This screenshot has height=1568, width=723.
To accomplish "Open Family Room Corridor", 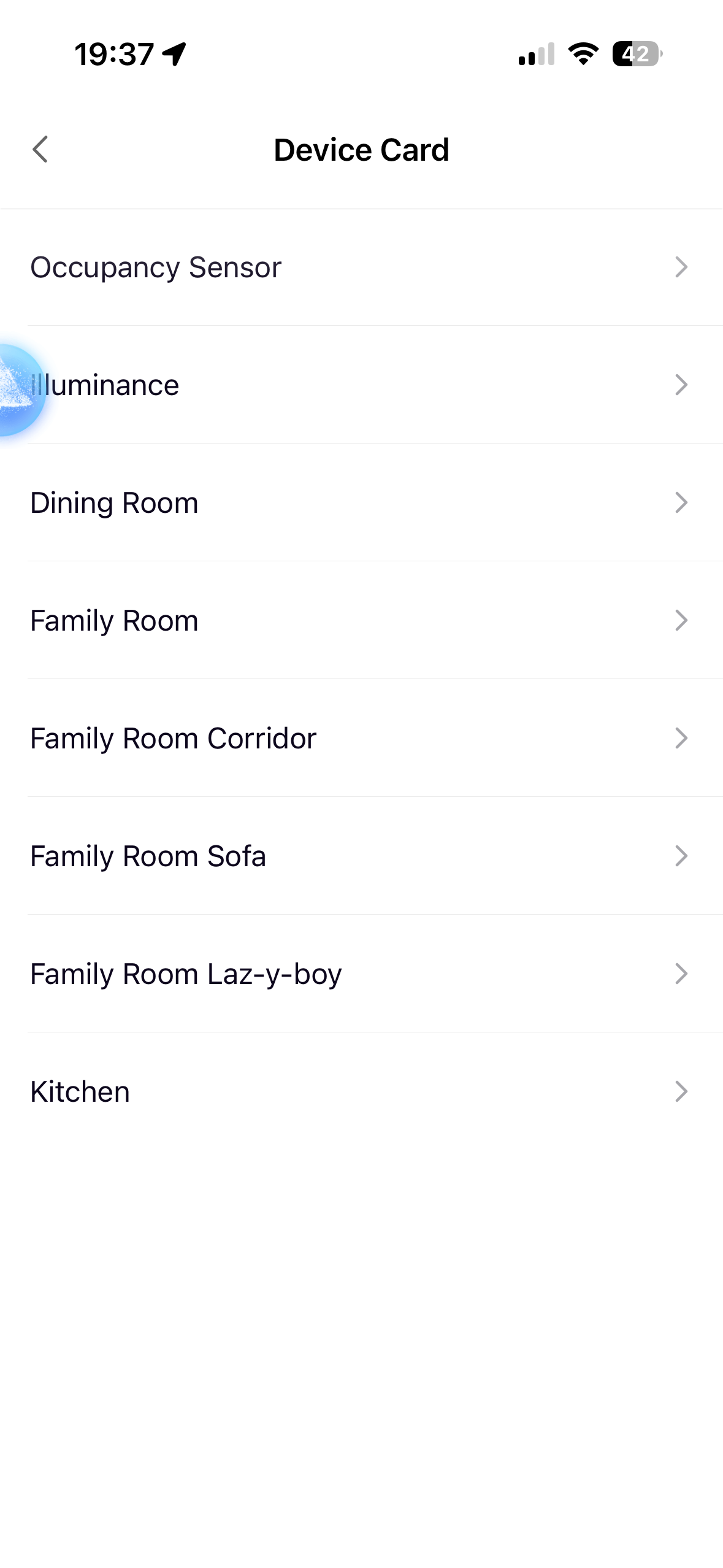I will click(x=361, y=739).
